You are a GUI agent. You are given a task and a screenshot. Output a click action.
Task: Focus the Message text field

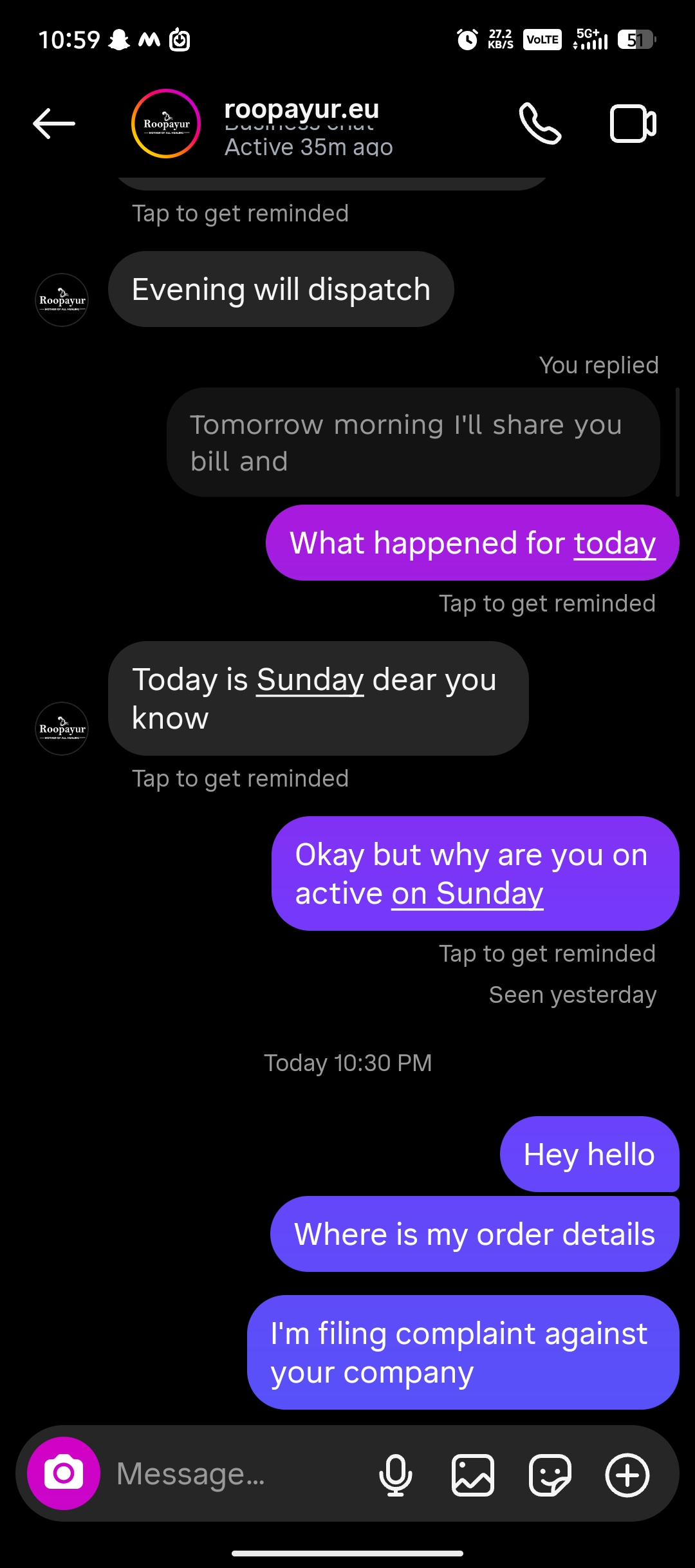click(x=238, y=1474)
